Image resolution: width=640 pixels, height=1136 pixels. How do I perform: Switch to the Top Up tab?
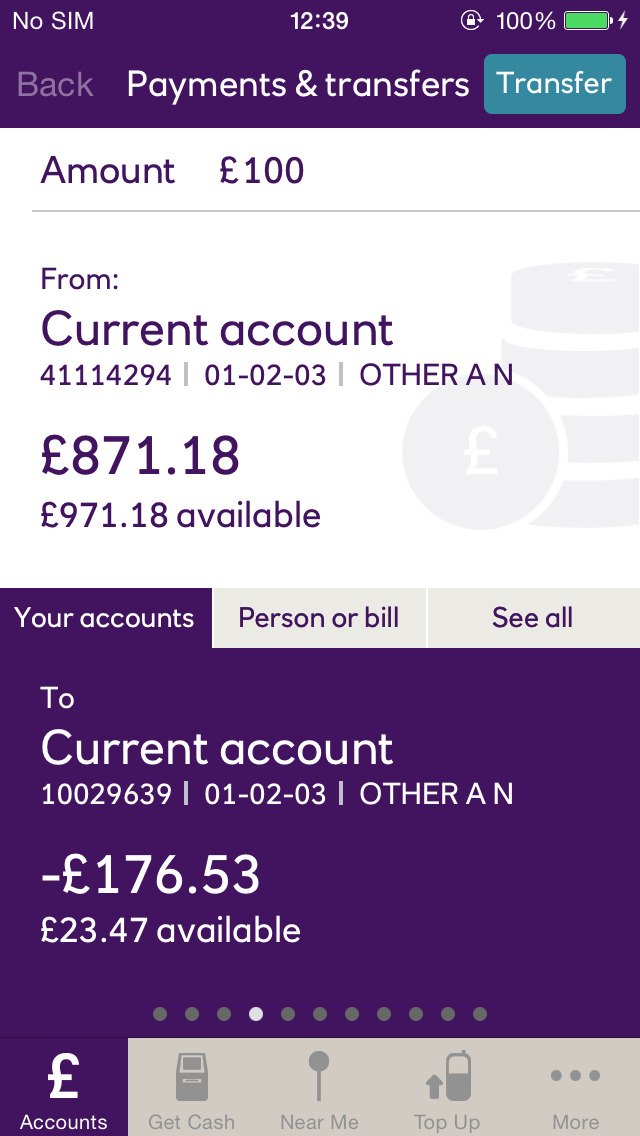pos(447,1087)
